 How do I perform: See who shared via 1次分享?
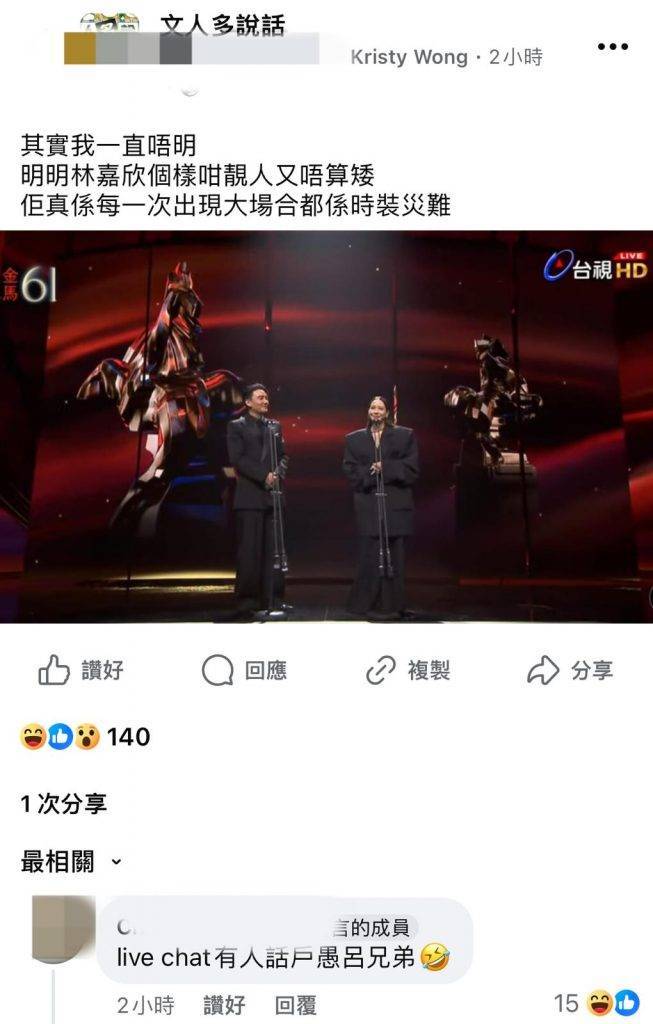[x=64, y=803]
